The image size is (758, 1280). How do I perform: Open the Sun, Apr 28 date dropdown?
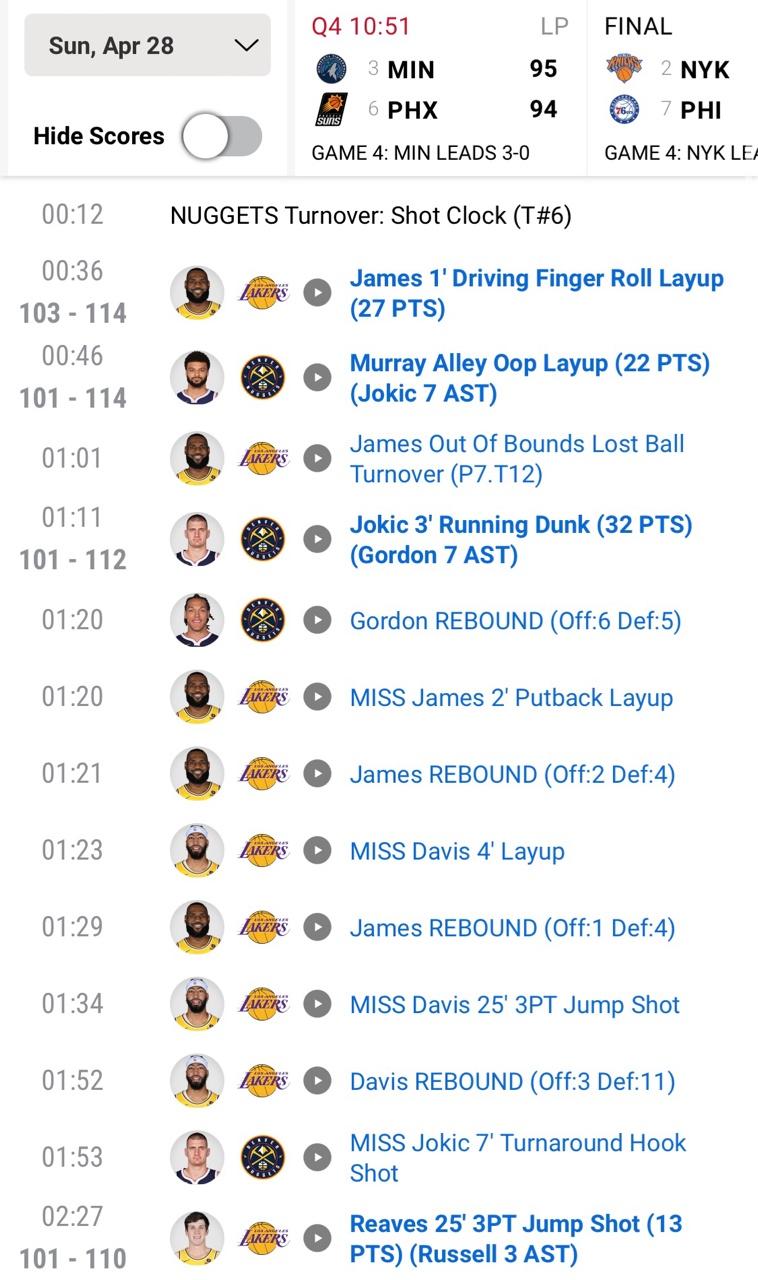tap(147, 46)
